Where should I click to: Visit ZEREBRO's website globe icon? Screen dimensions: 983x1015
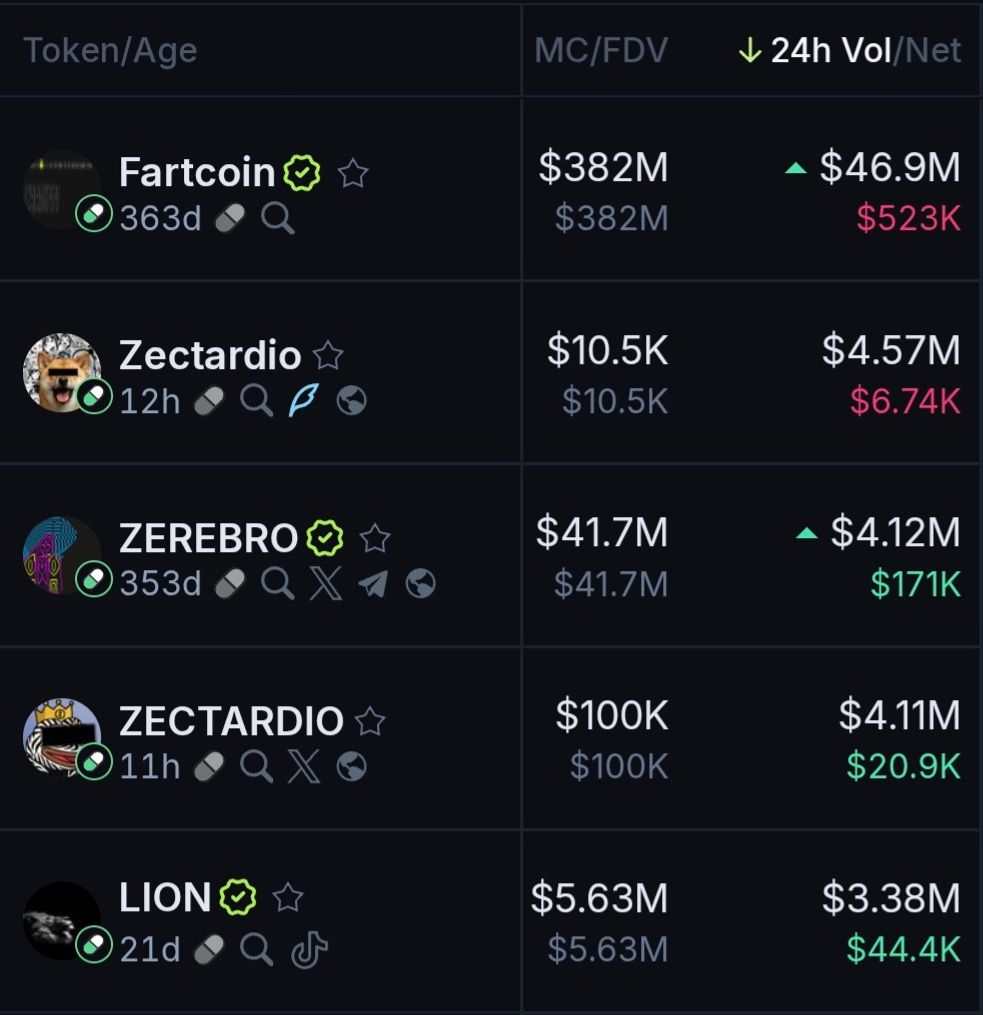[x=420, y=584]
